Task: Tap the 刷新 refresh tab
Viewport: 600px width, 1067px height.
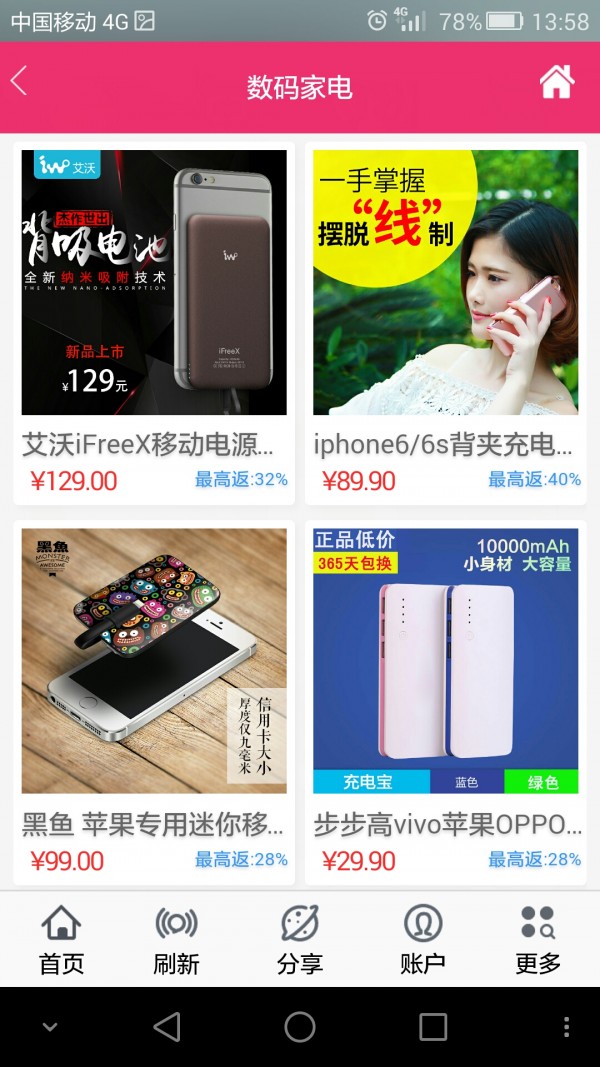Action: pos(176,940)
